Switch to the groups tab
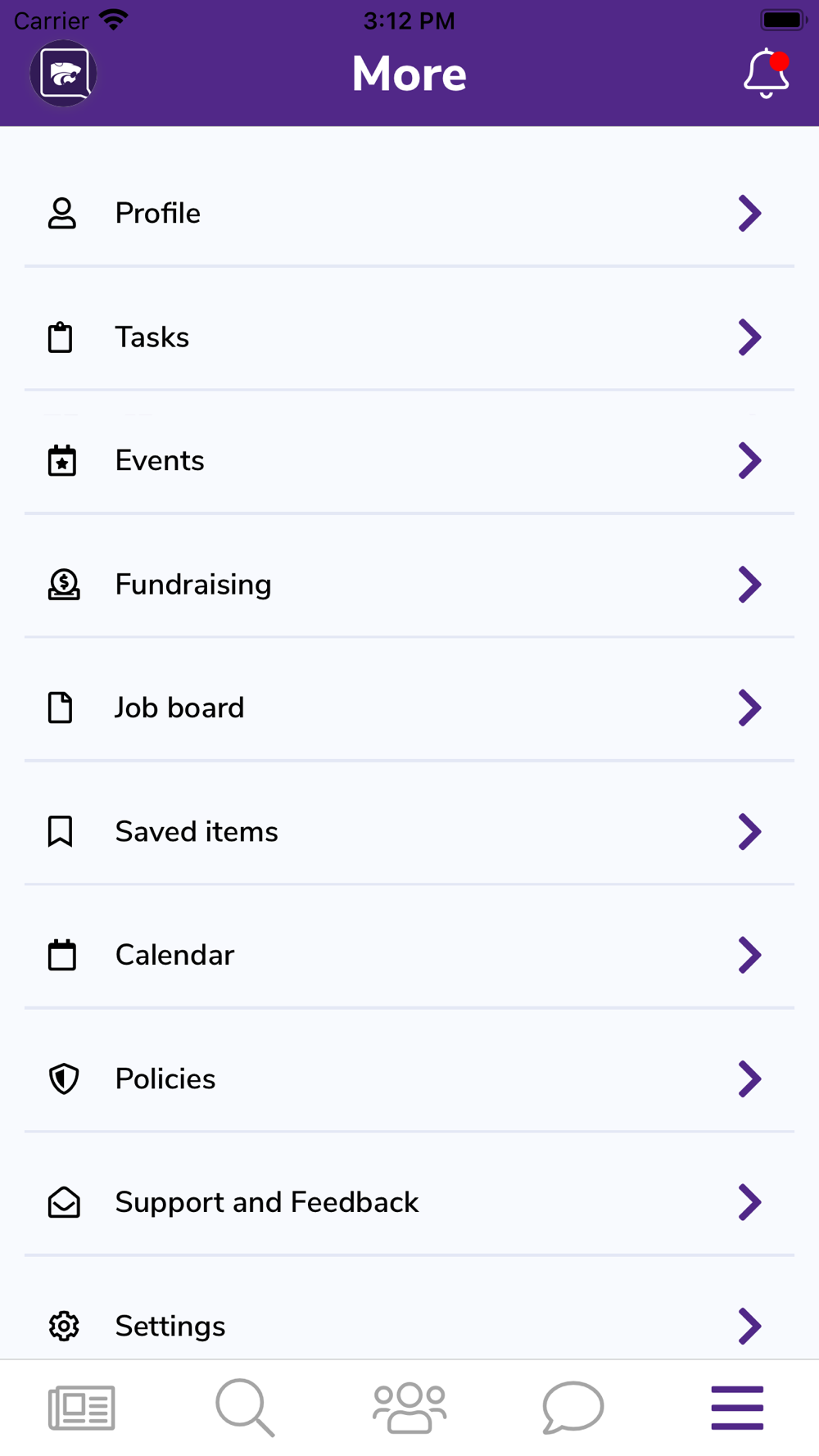Image resolution: width=819 pixels, height=1456 pixels. pyautogui.click(x=409, y=1409)
